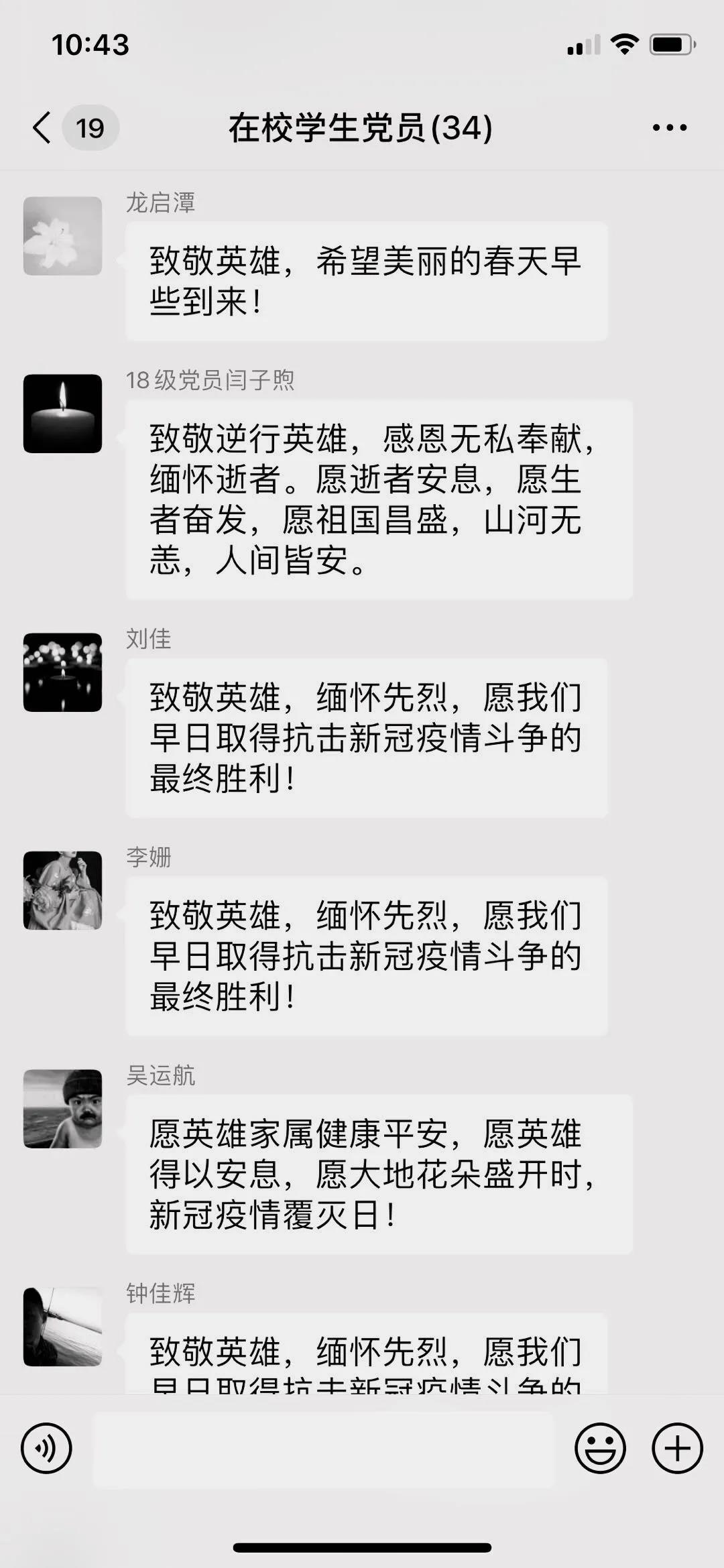This screenshot has width=724, height=1568.
Task: Tap 钟佳辉's profile picture
Action: click(62, 1327)
